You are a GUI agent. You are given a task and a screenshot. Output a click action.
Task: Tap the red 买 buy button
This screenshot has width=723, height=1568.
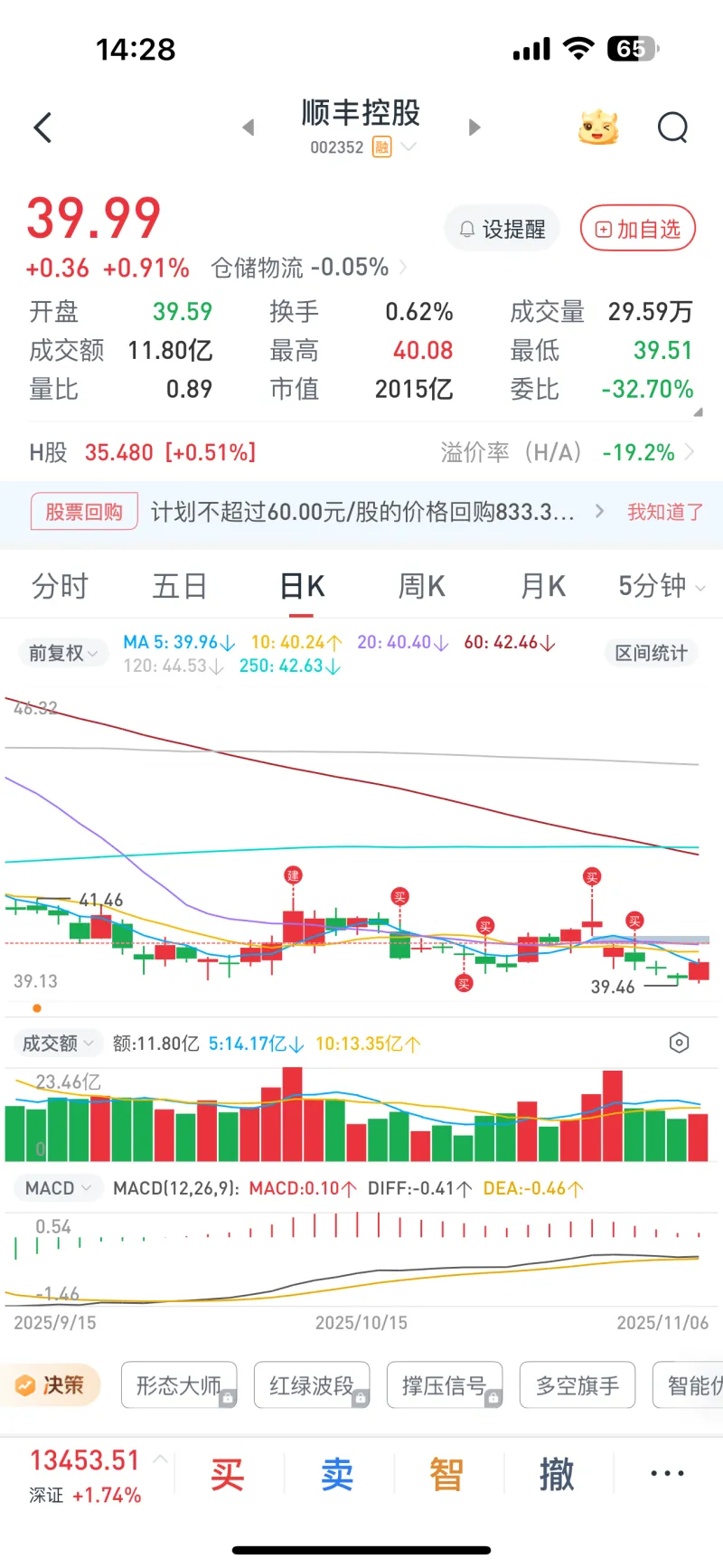[227, 1475]
